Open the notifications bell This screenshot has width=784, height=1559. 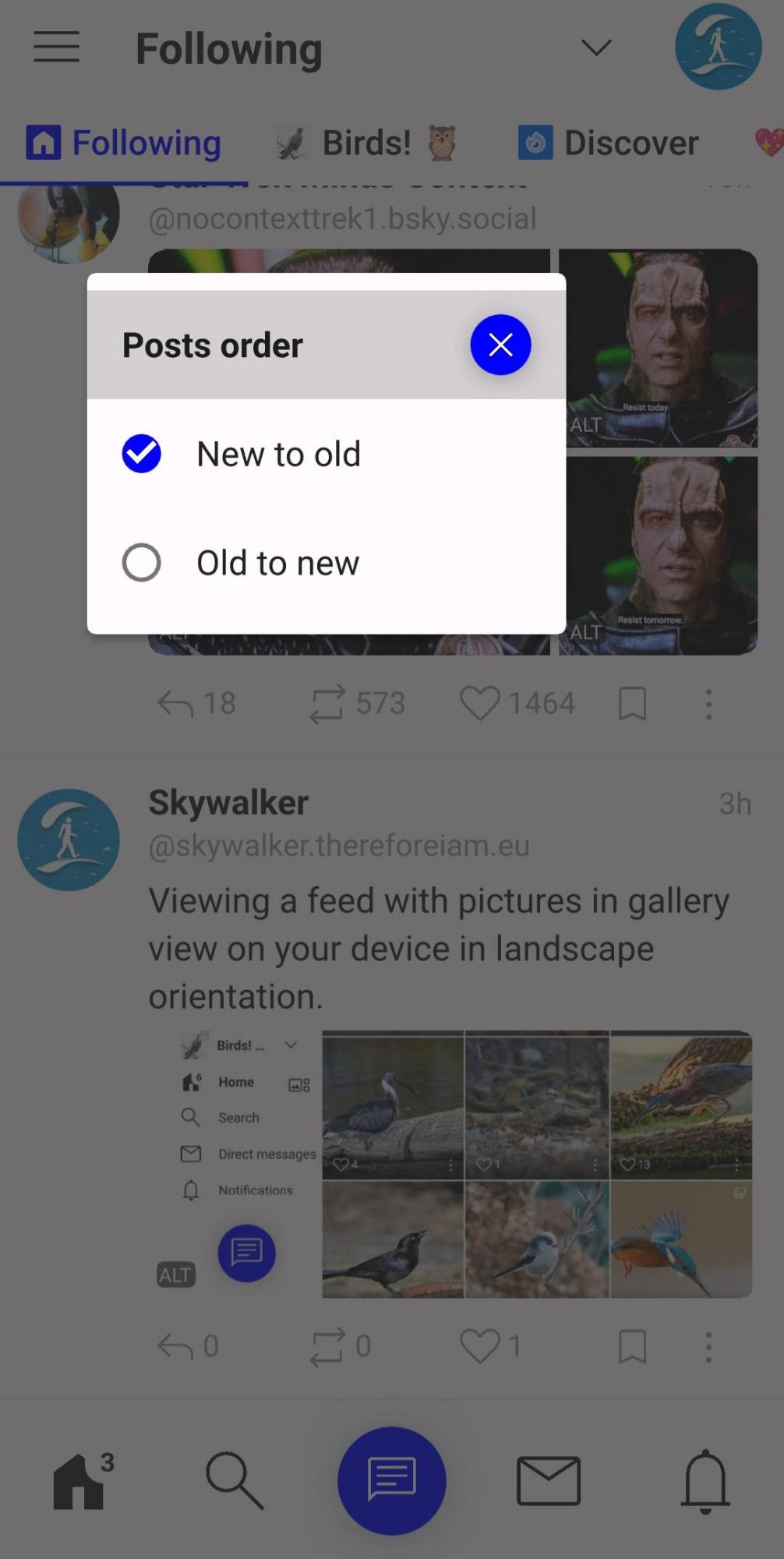[705, 1480]
